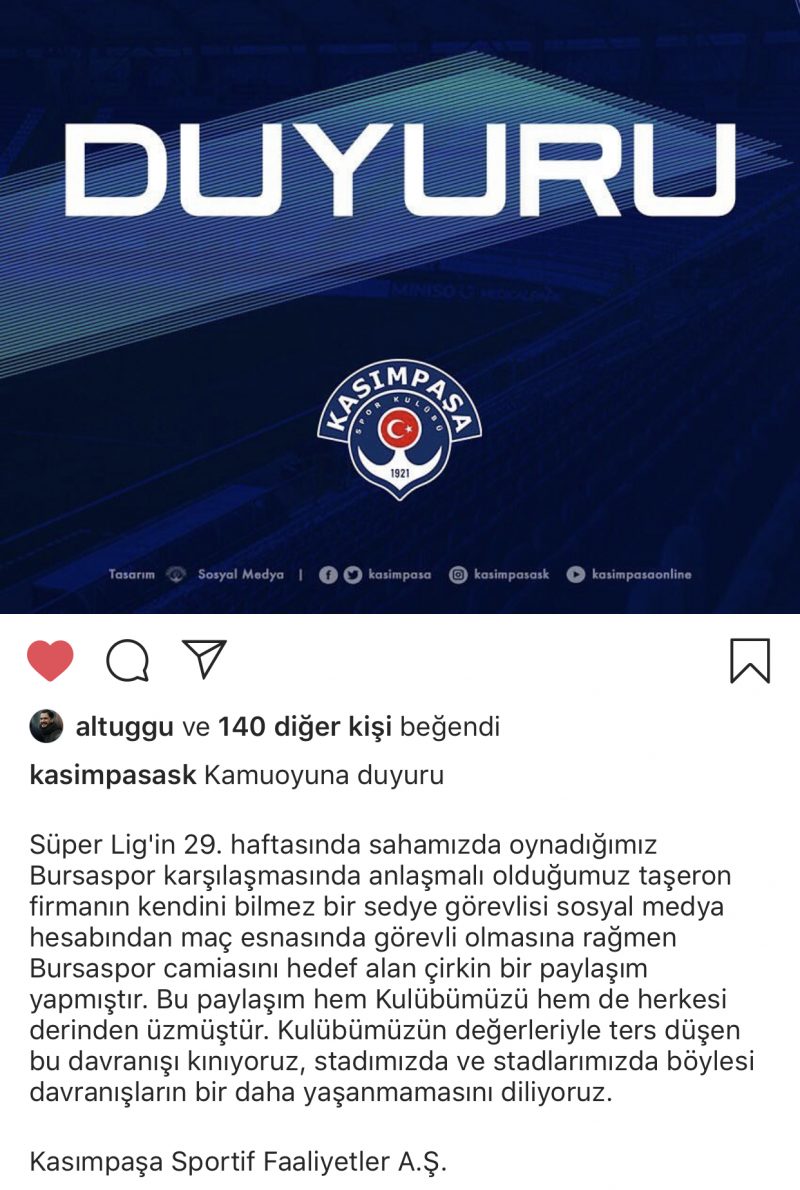Bookmark the Kamuoyuna duyuru post
Viewport: 800px width, 1190px height.
pos(750,661)
